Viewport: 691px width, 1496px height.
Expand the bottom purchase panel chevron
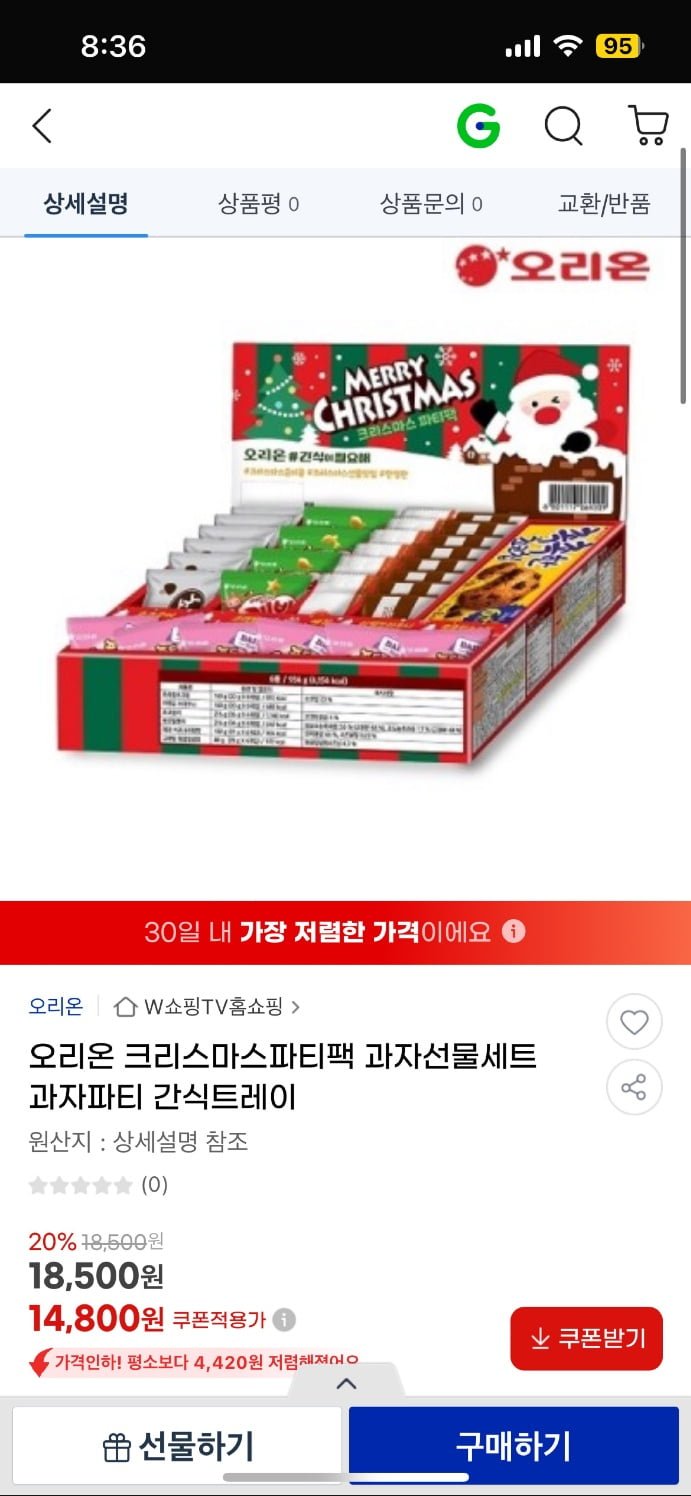point(346,1384)
